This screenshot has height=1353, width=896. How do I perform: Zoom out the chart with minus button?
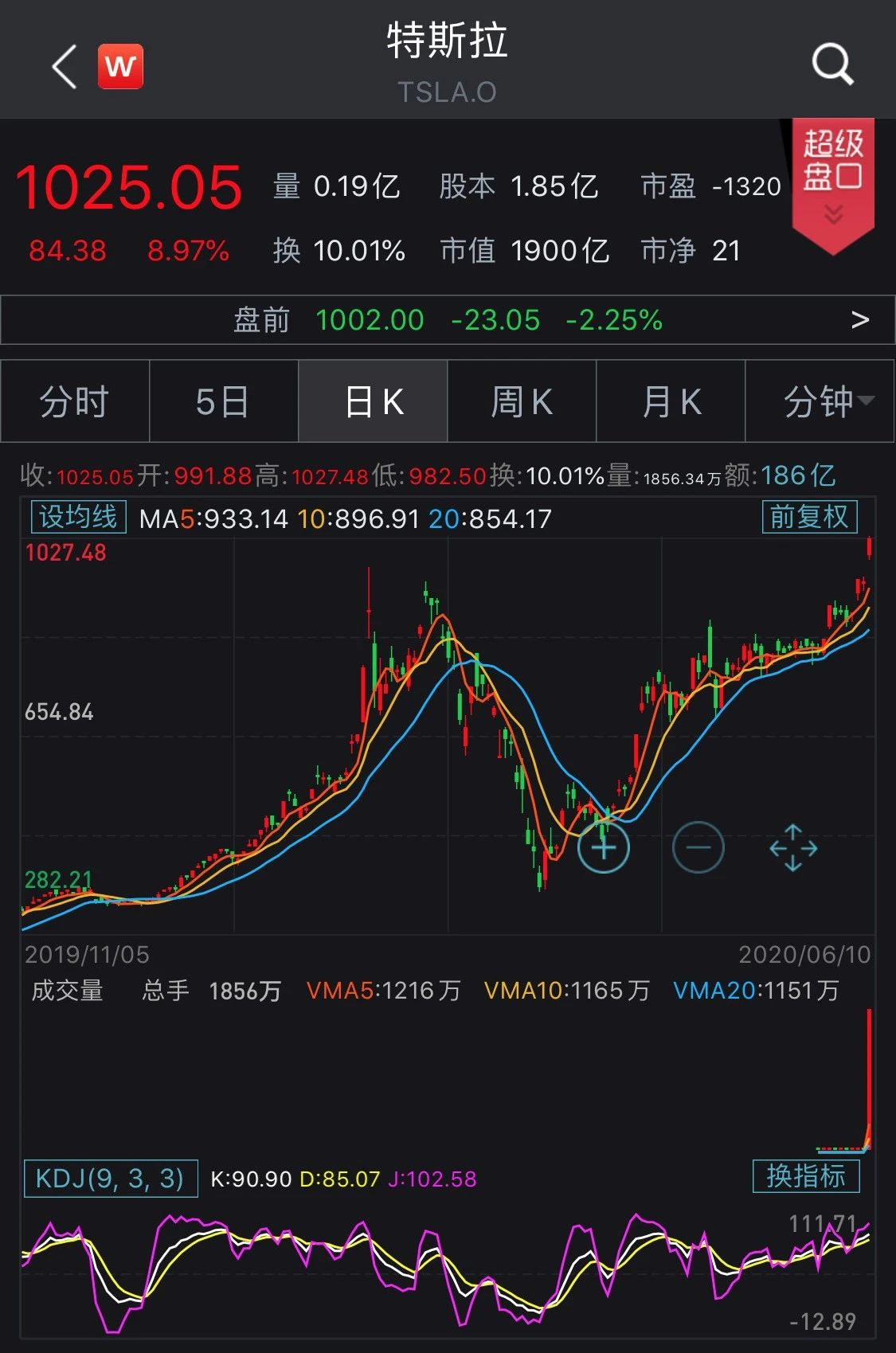[x=698, y=848]
